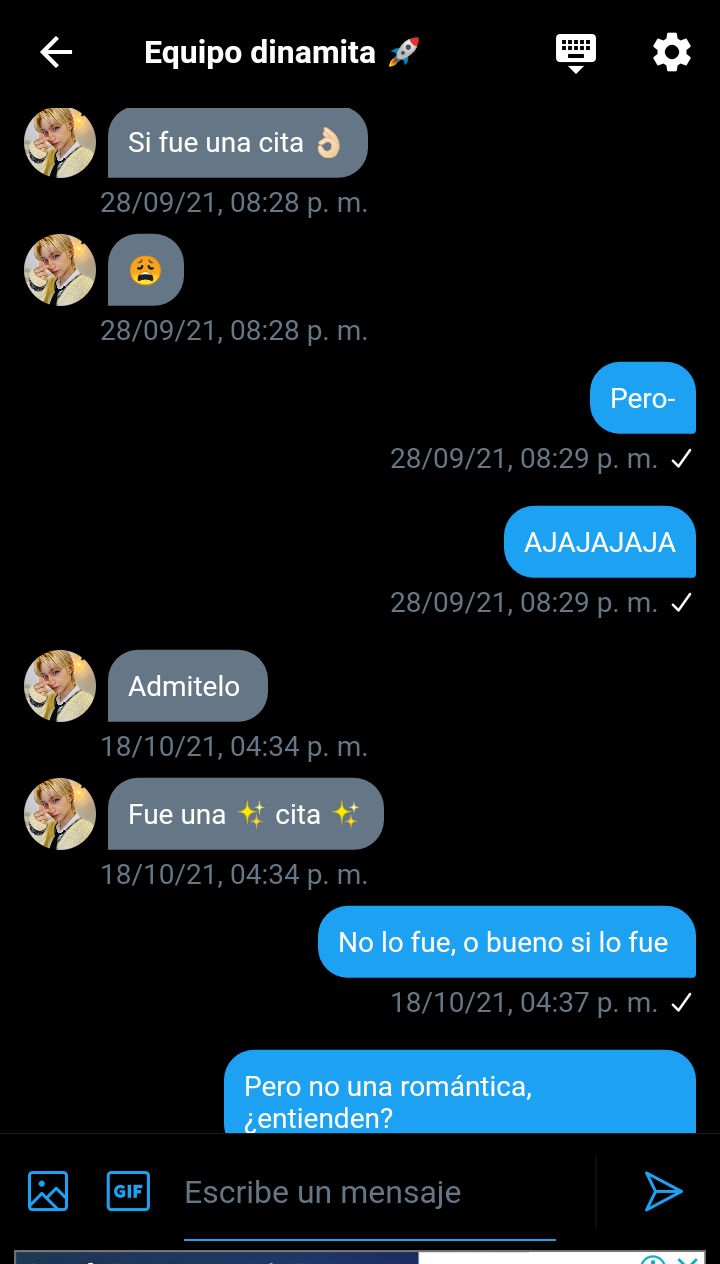Open chat settings gear
Viewport: 720px width, 1264px height.
point(671,52)
